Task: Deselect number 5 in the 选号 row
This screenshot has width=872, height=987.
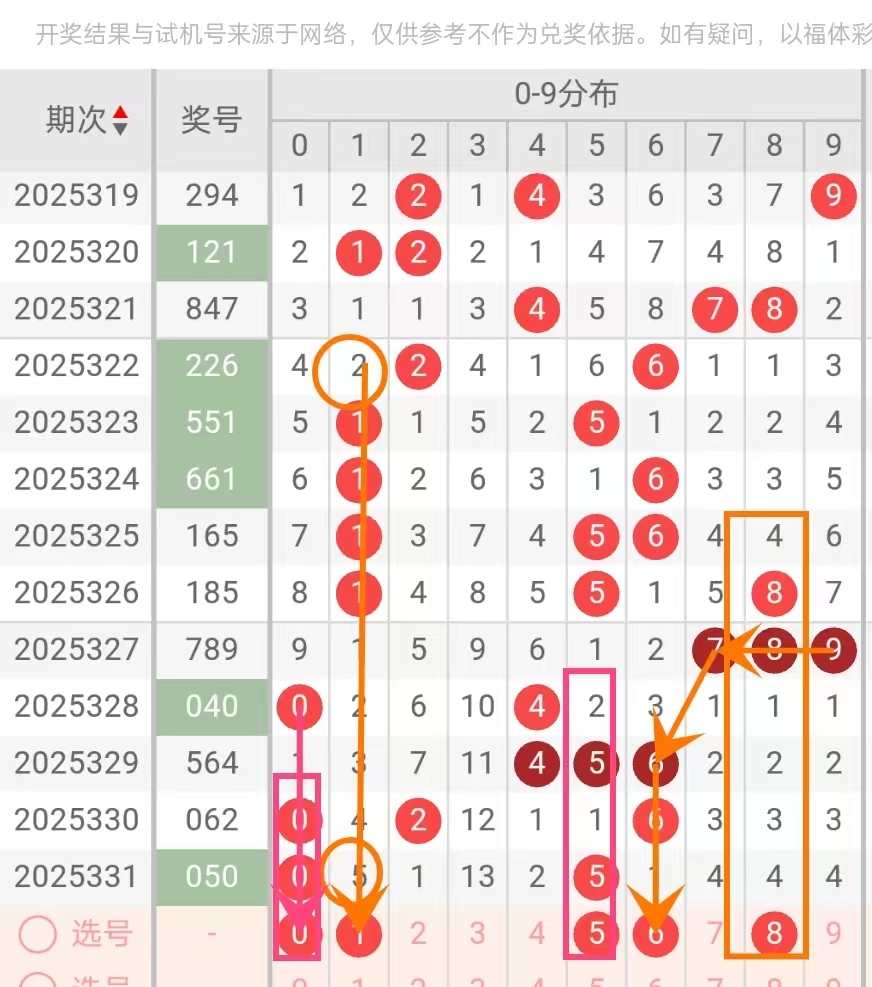Action: click(596, 934)
